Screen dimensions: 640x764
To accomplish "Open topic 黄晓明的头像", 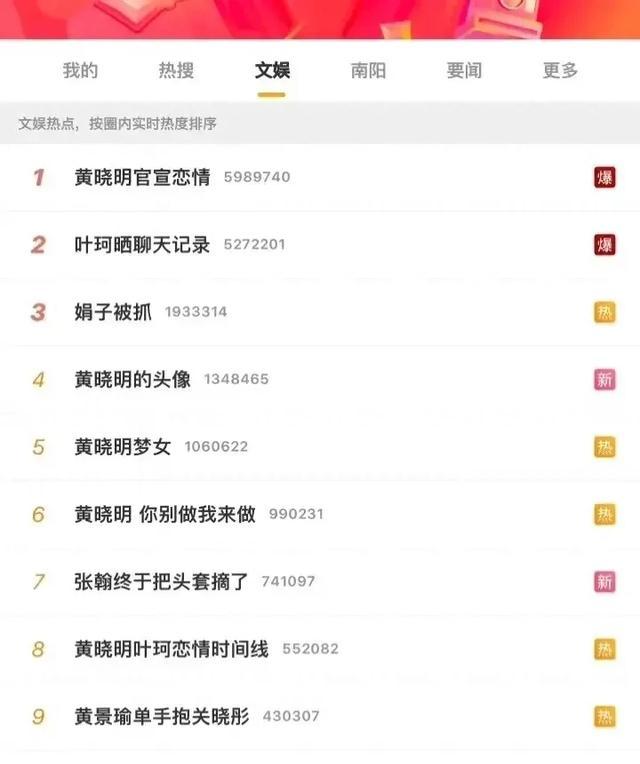I will click(x=133, y=379).
